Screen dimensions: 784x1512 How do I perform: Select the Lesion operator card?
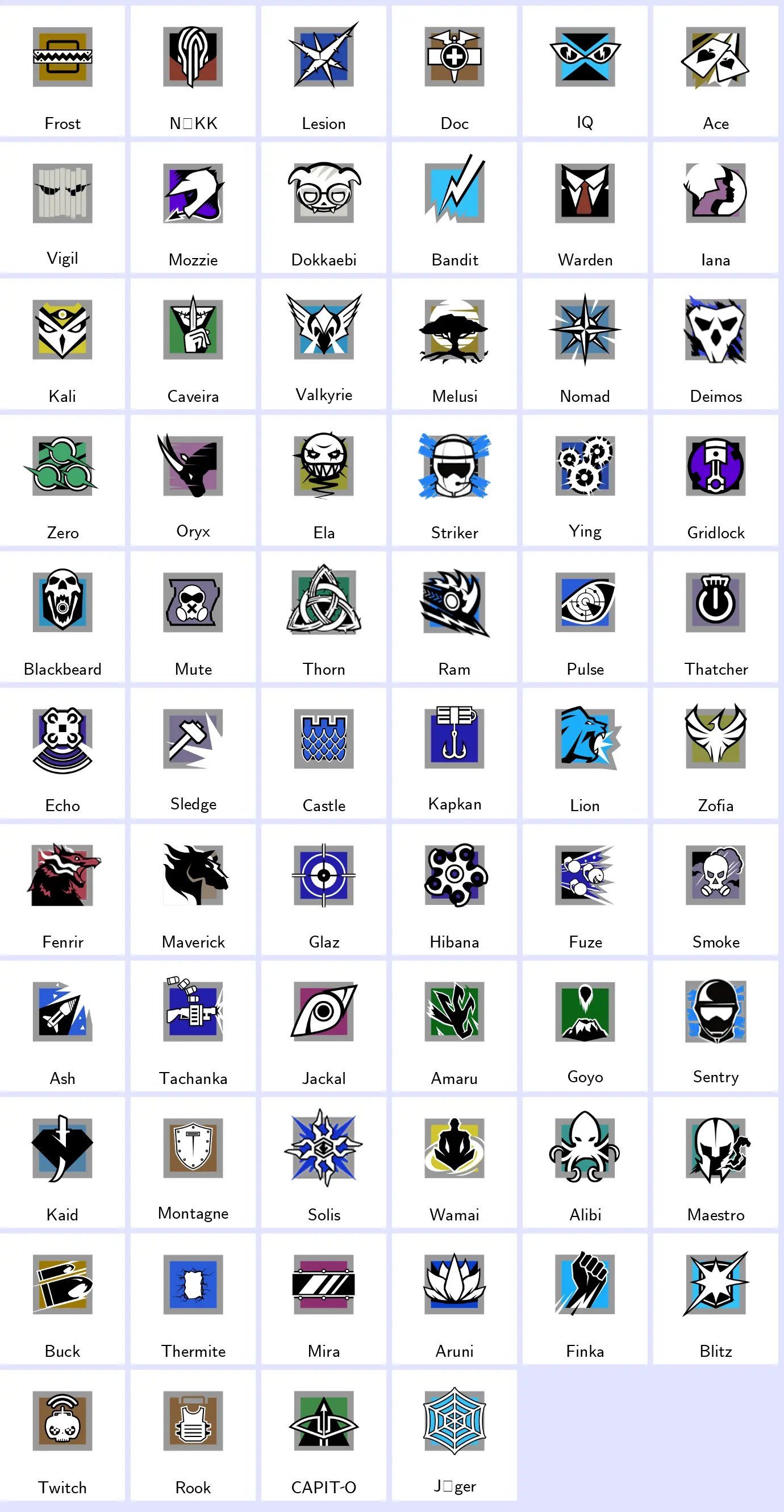pos(323,71)
